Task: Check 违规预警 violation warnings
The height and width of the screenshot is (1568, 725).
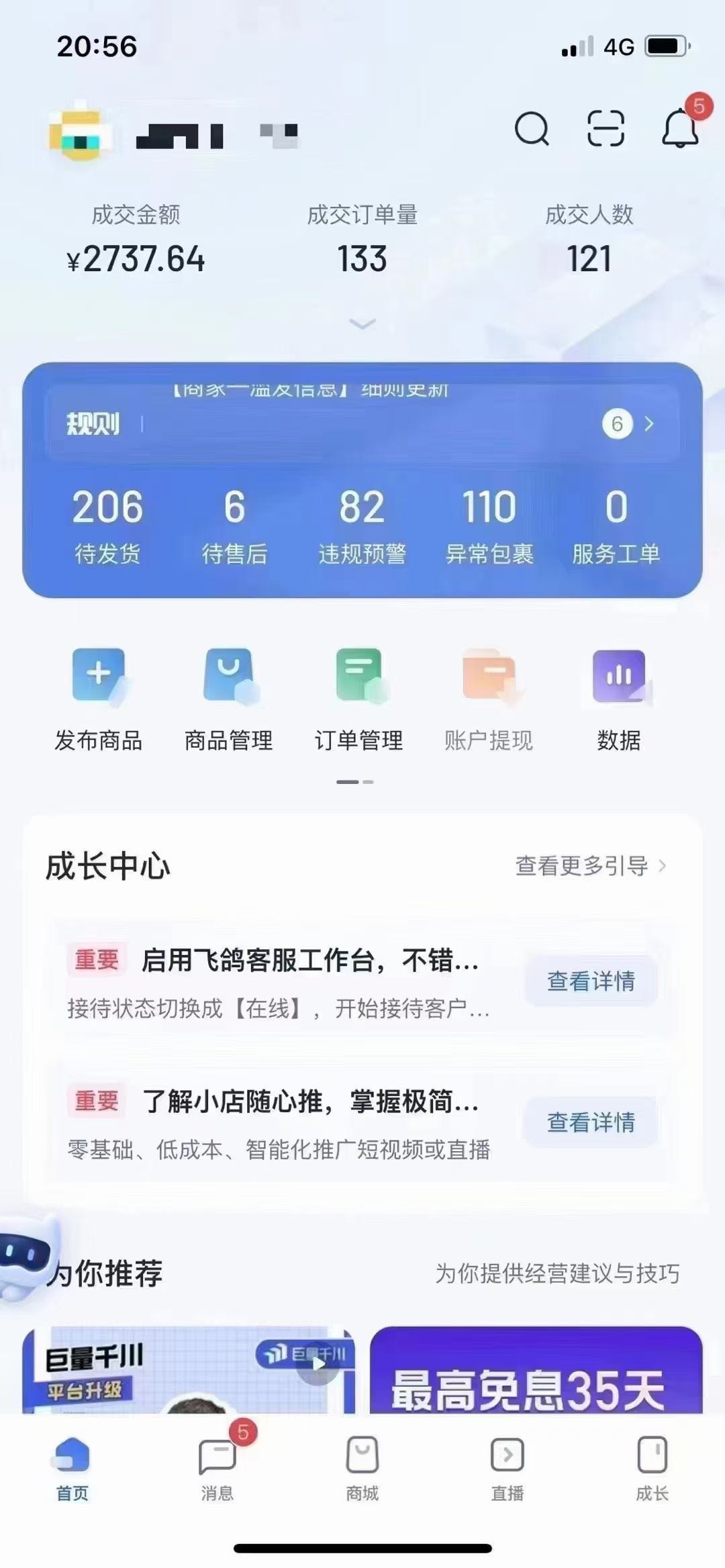Action: (x=362, y=525)
